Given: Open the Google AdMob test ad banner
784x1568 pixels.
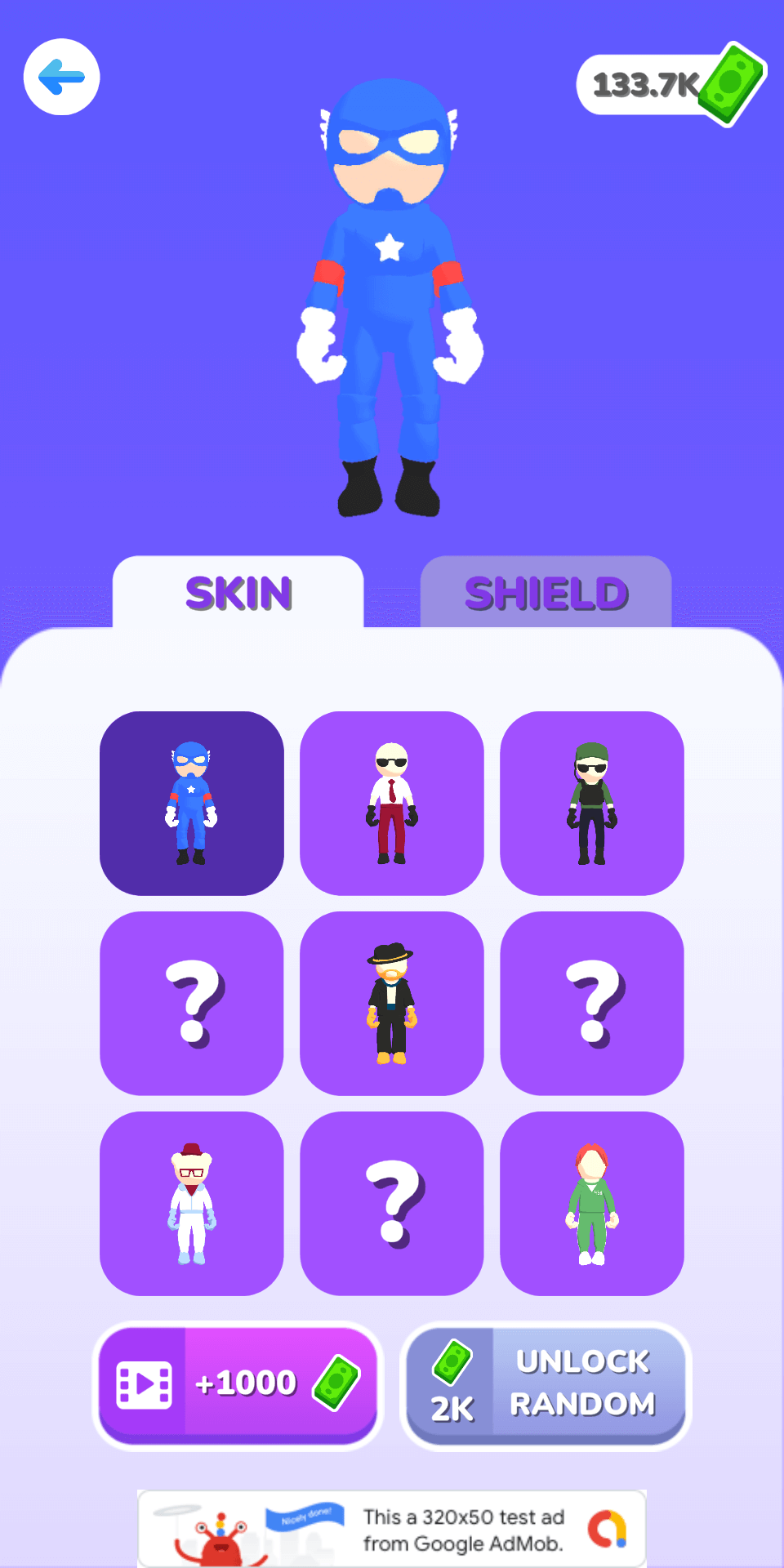Looking at the screenshot, I should point(392,1529).
